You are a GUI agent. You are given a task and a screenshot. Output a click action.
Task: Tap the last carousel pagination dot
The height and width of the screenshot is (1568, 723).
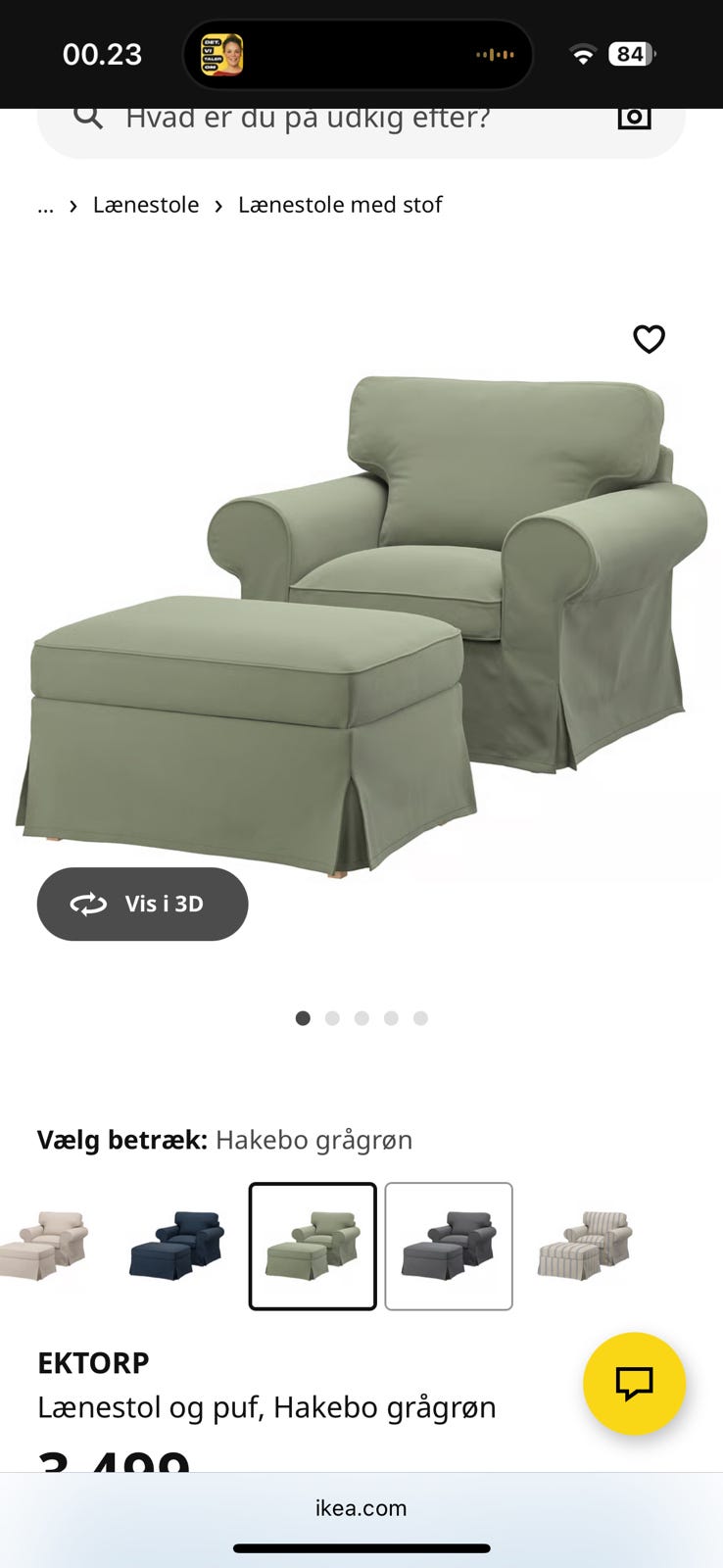[x=420, y=1018]
